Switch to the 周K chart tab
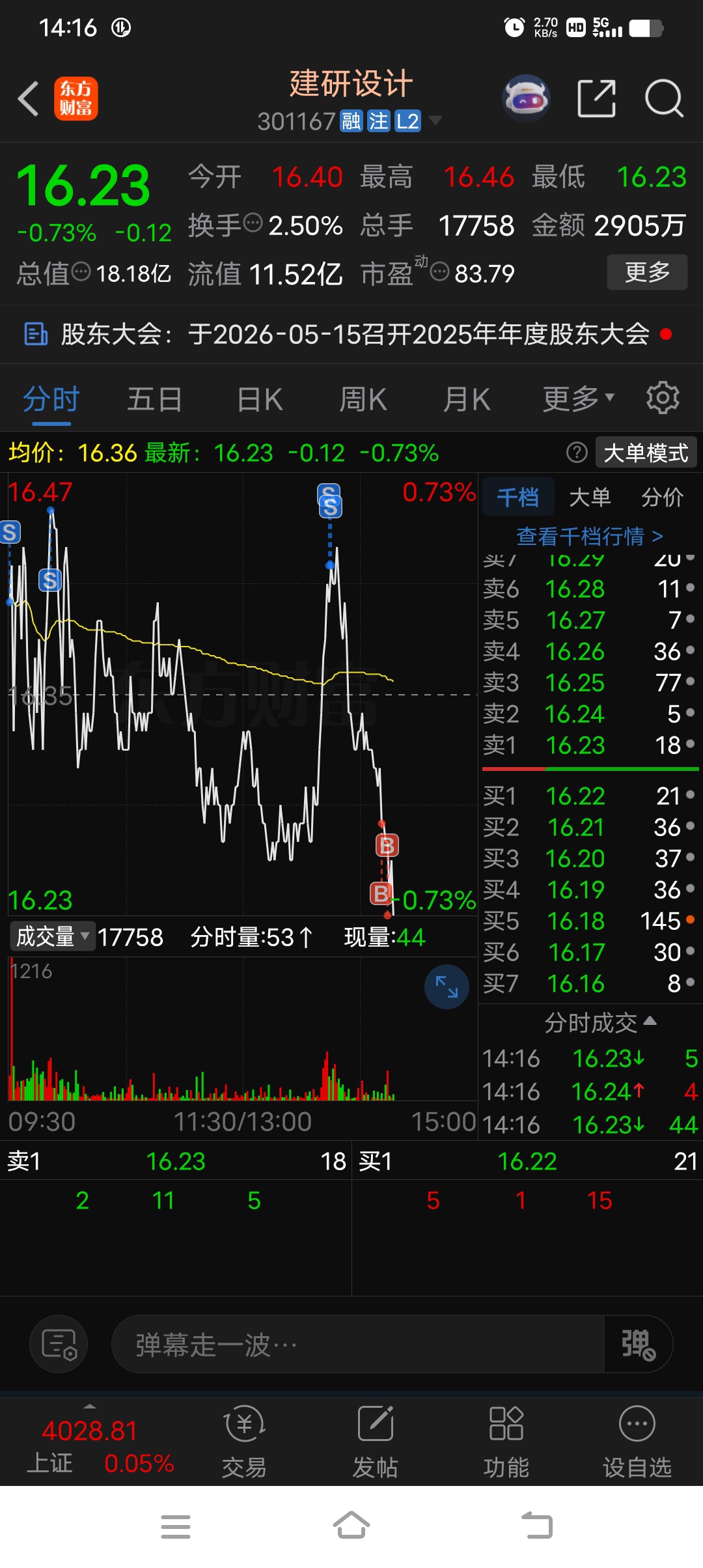The image size is (703, 1568). click(x=363, y=399)
